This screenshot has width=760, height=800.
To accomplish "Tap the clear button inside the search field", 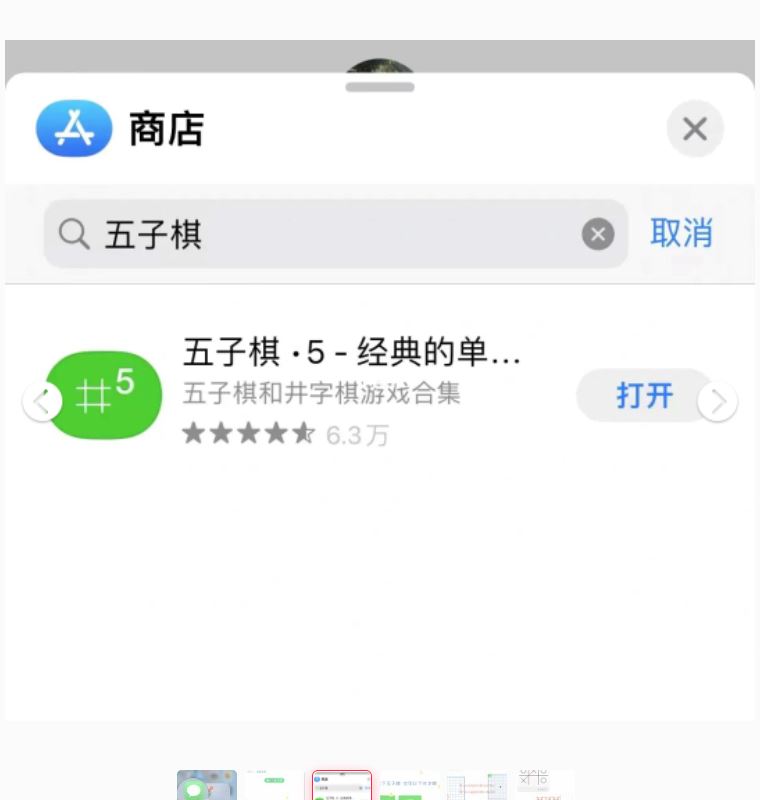I will (x=598, y=234).
